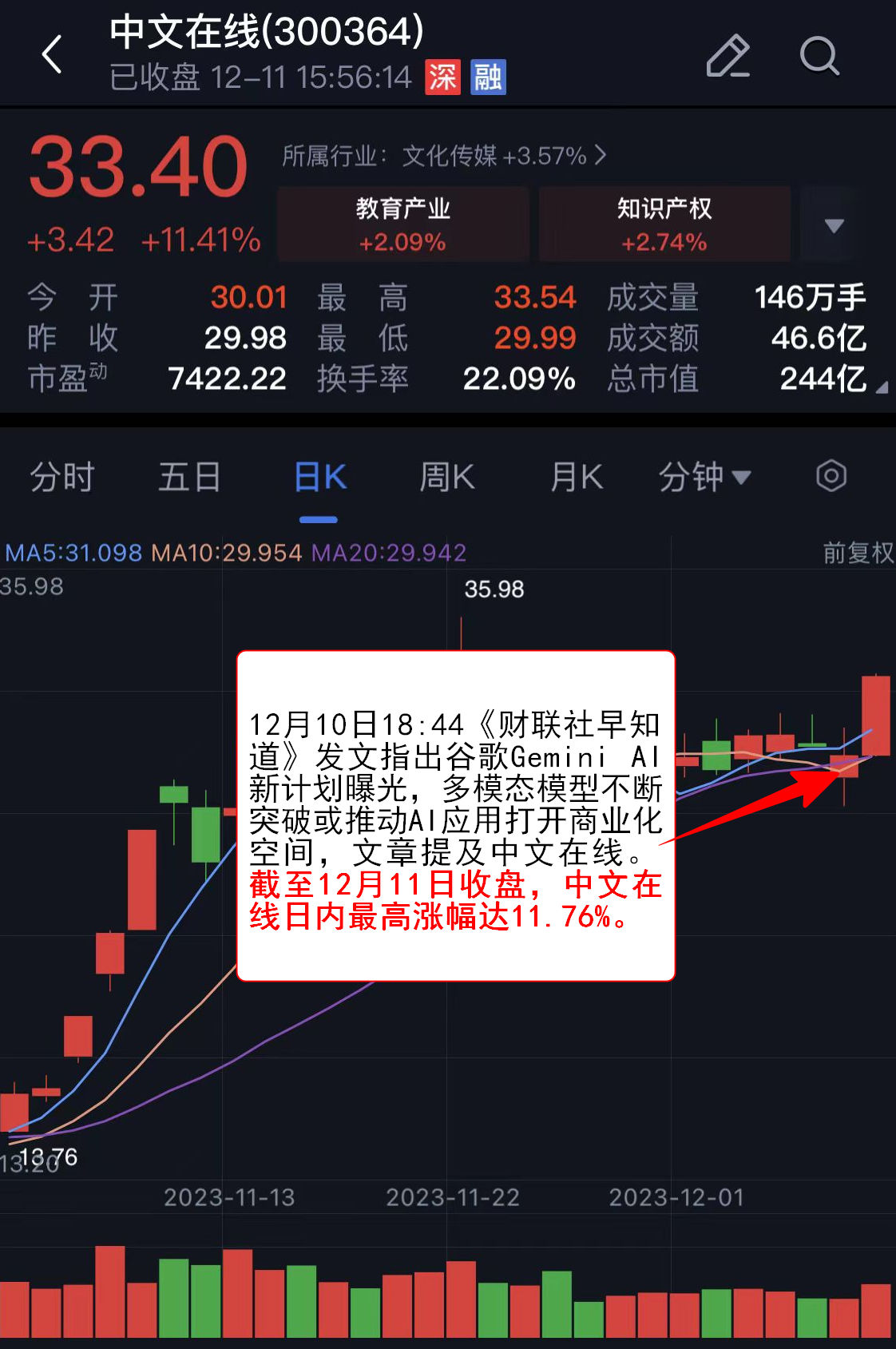The height and width of the screenshot is (1349, 896).
Task: Go back from the stock detail page
Action: [53, 55]
